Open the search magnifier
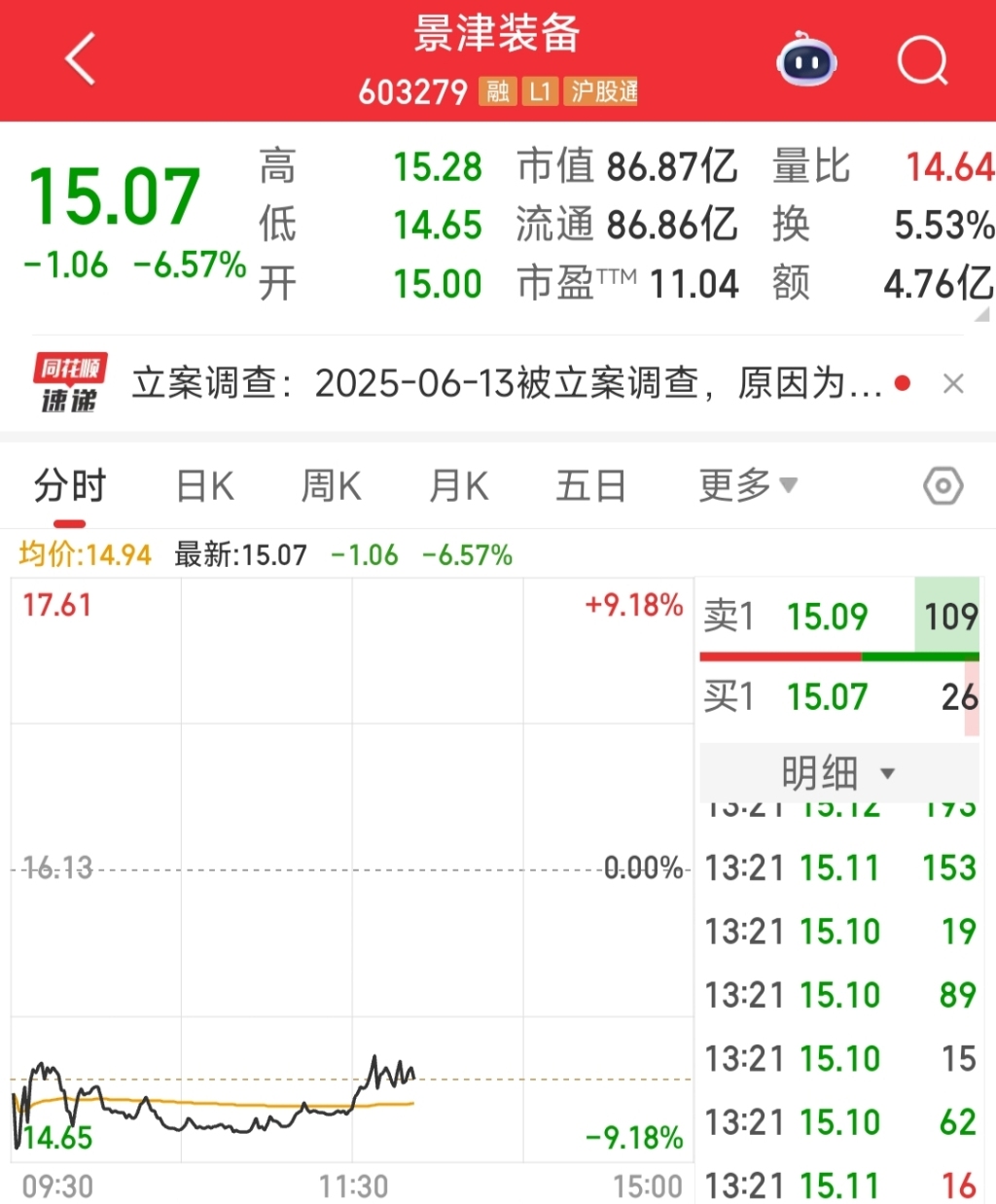 [x=921, y=60]
